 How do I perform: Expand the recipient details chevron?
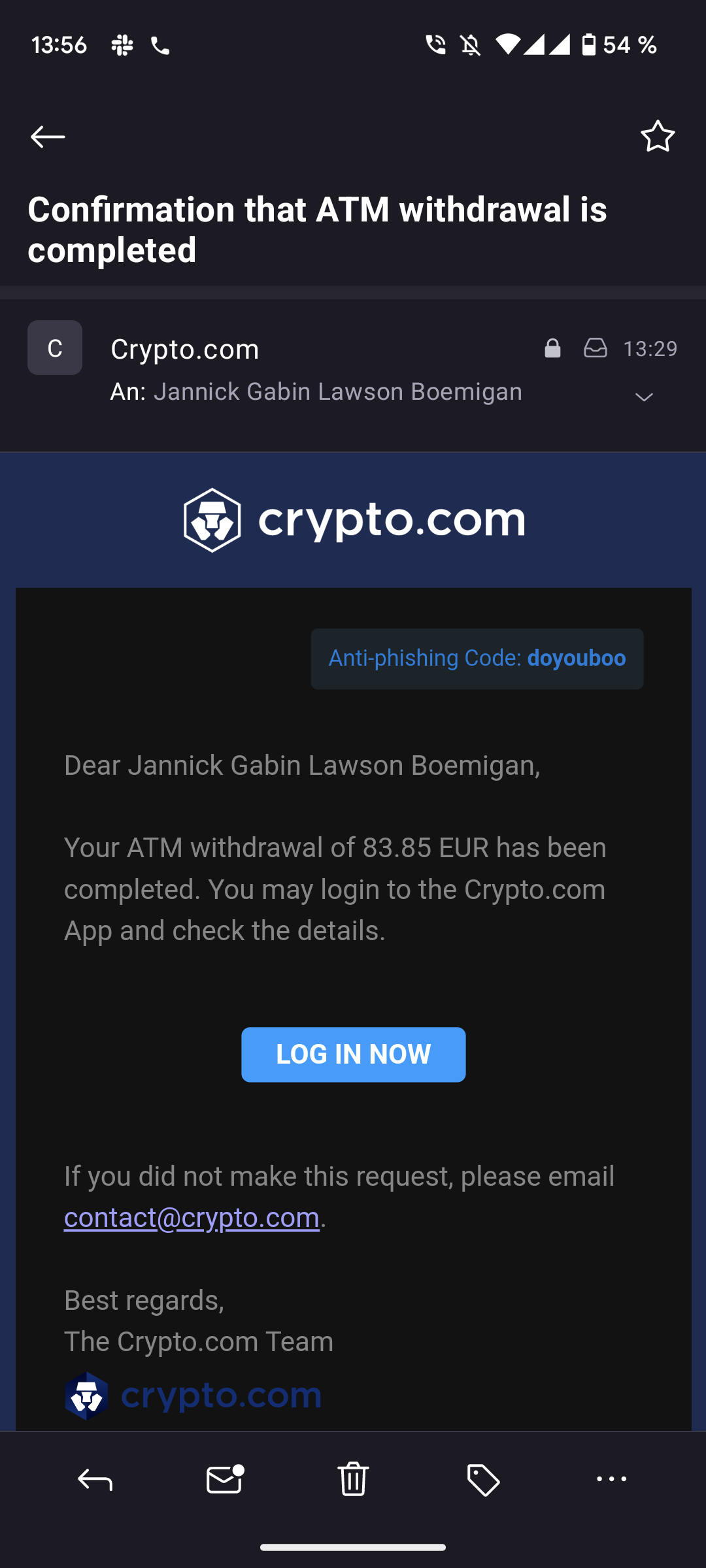tap(644, 397)
